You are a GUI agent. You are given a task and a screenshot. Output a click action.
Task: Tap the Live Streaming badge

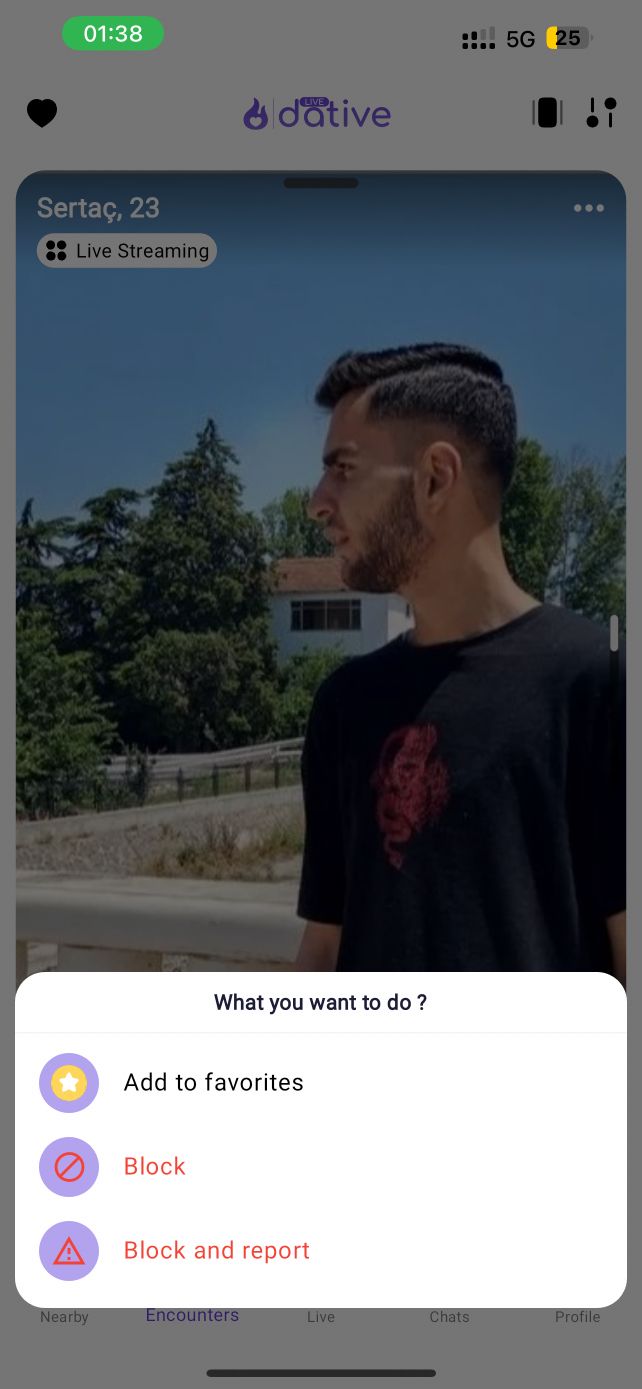(x=127, y=251)
